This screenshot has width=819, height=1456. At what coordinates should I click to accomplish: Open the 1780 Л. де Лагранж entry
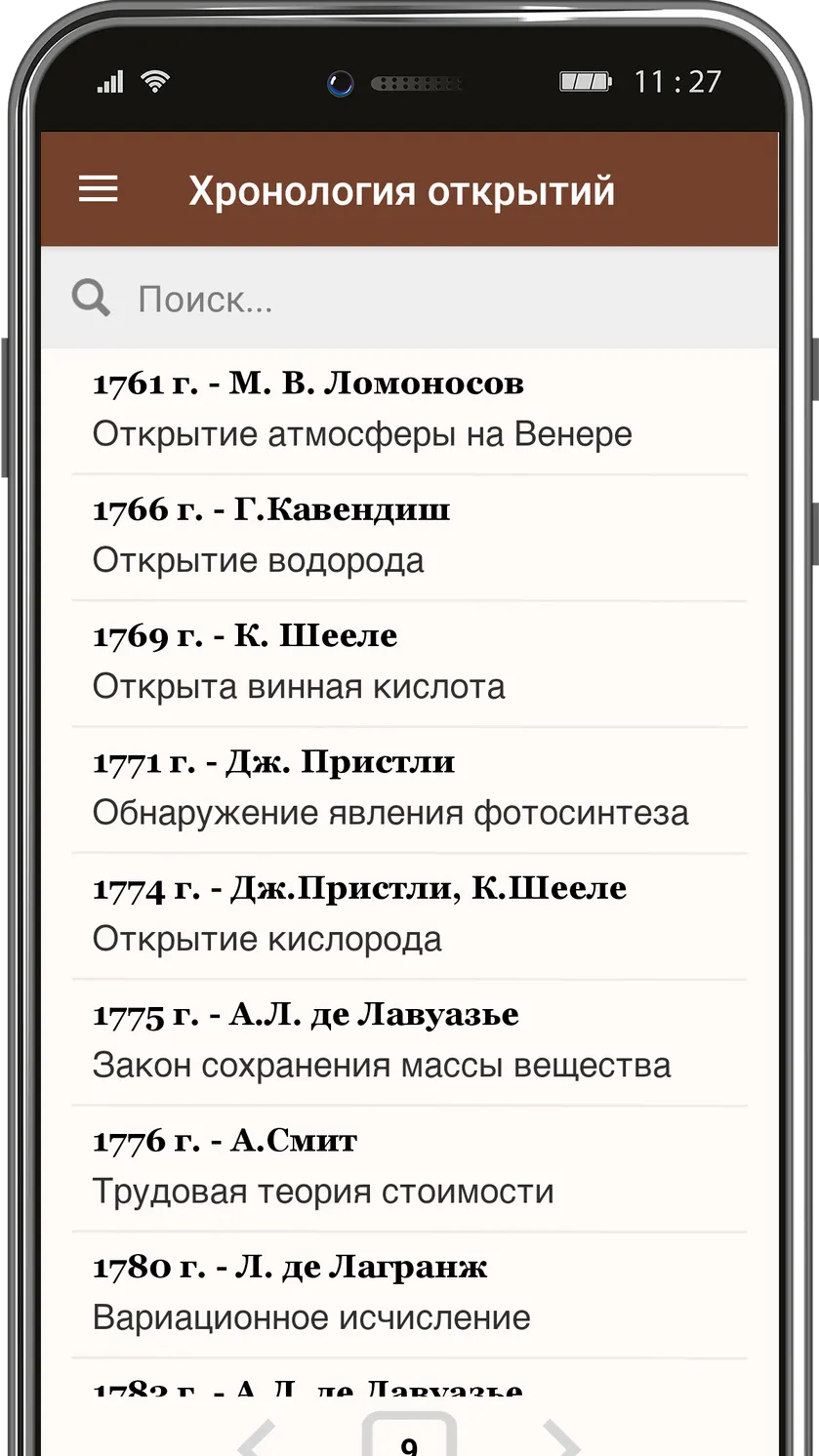pos(410,1294)
